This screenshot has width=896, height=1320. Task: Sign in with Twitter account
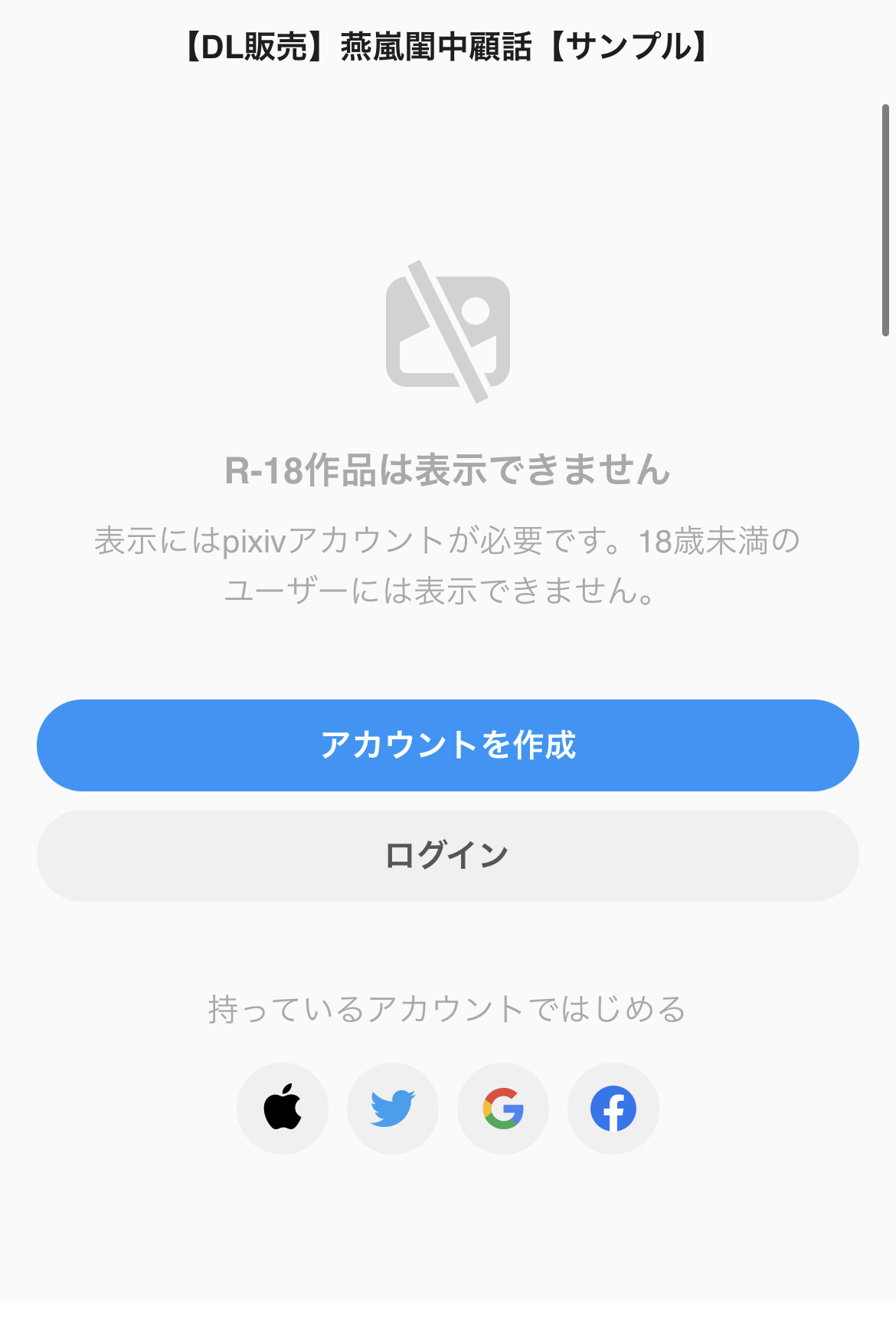393,1108
